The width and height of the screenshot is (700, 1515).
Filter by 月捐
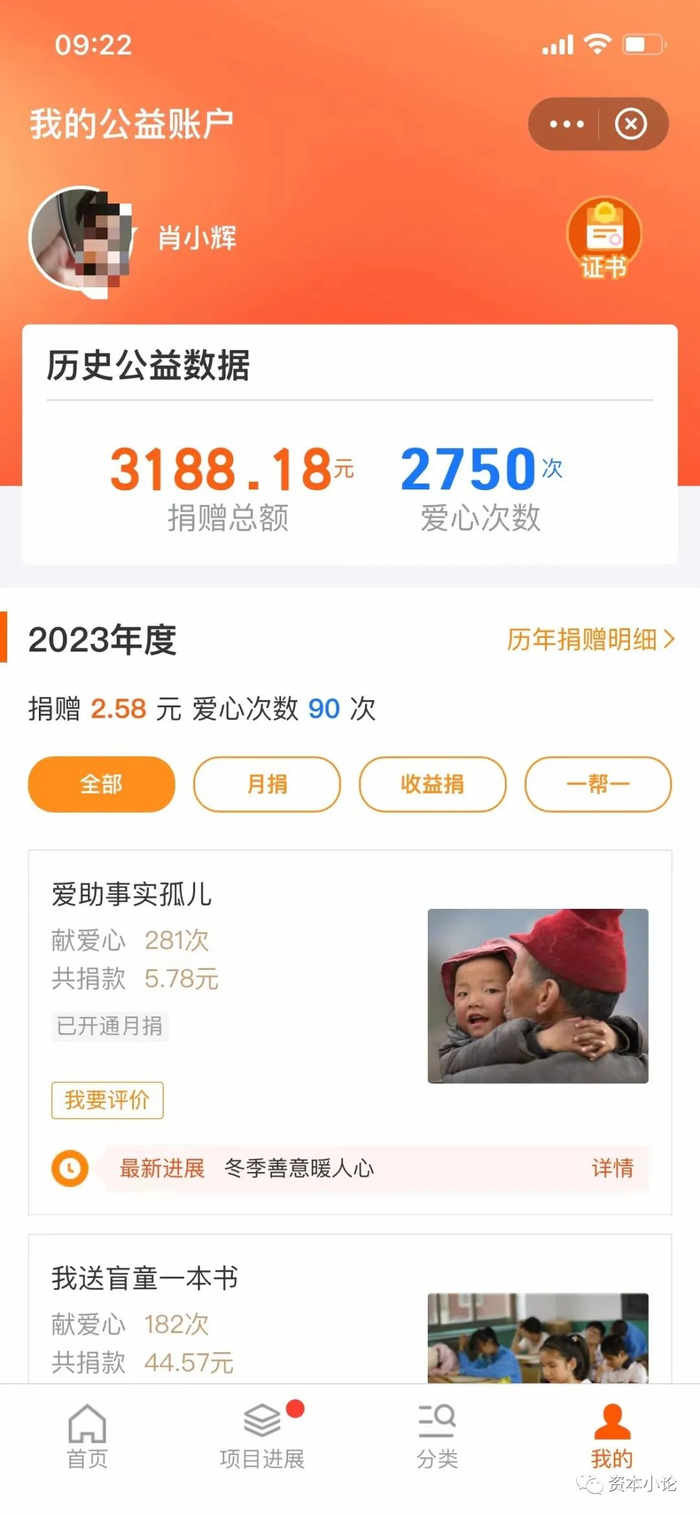[267, 784]
